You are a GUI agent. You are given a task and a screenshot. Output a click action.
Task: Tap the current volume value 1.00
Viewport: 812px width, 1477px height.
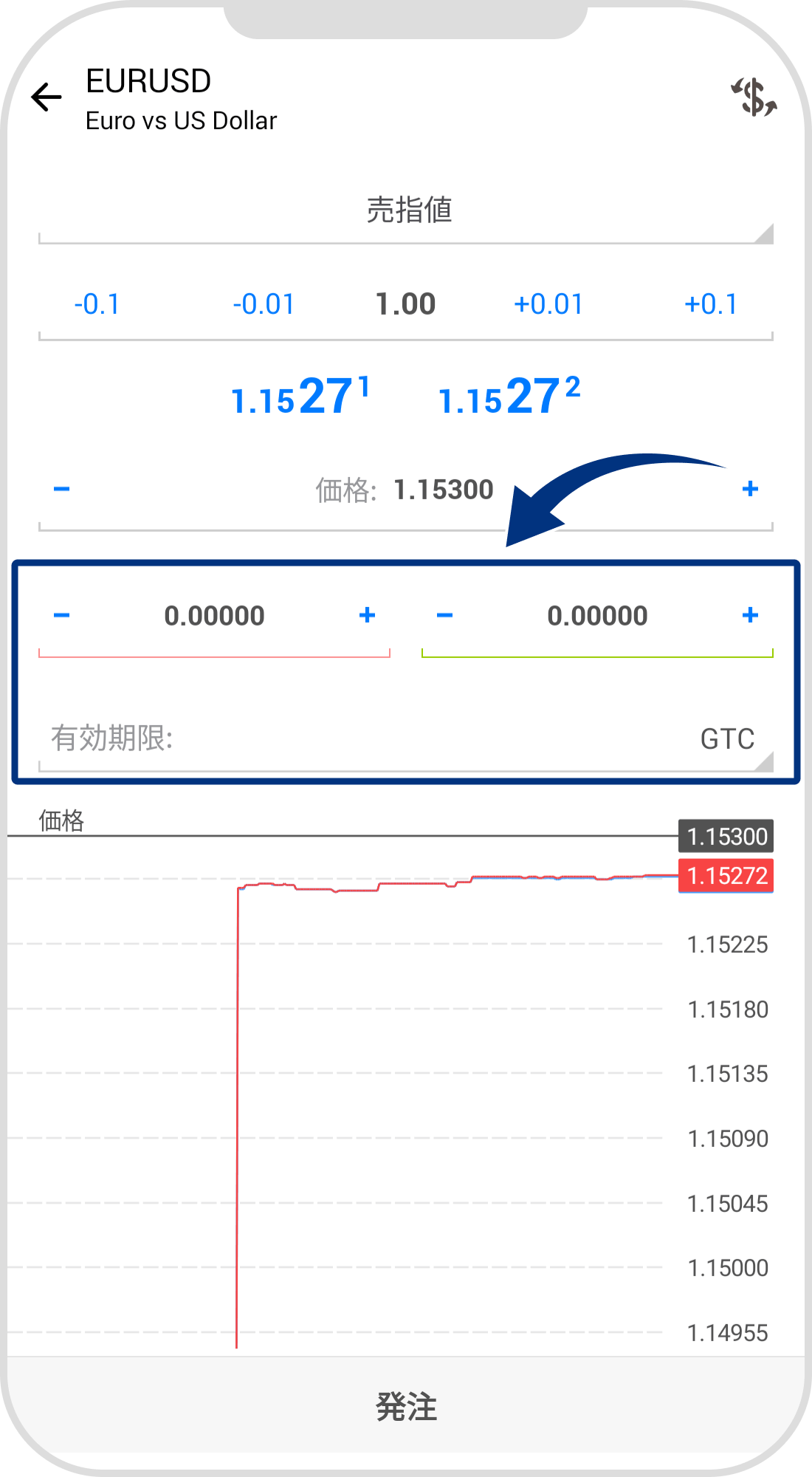pyautogui.click(x=406, y=303)
